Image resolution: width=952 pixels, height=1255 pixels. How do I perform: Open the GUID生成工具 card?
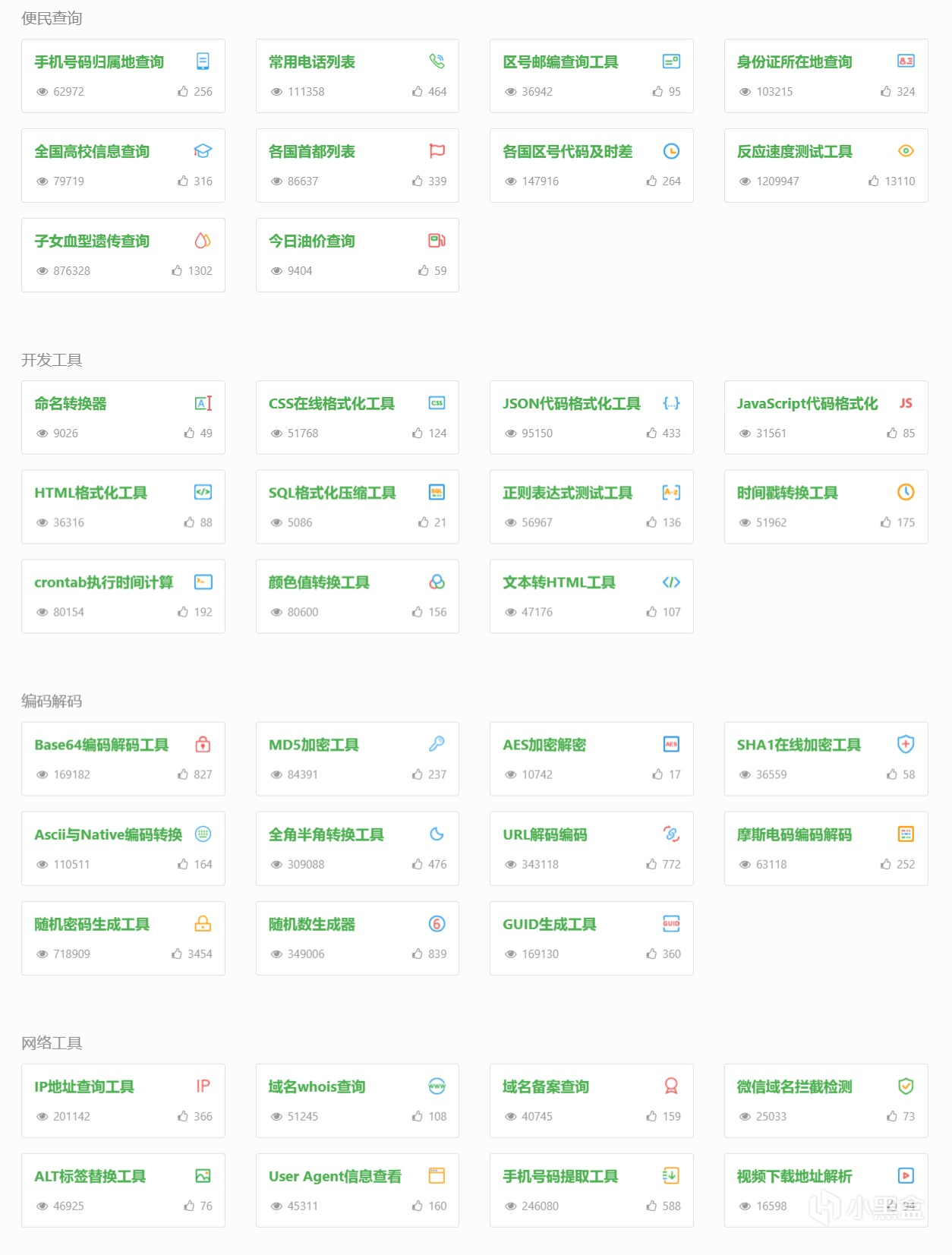coord(550,925)
